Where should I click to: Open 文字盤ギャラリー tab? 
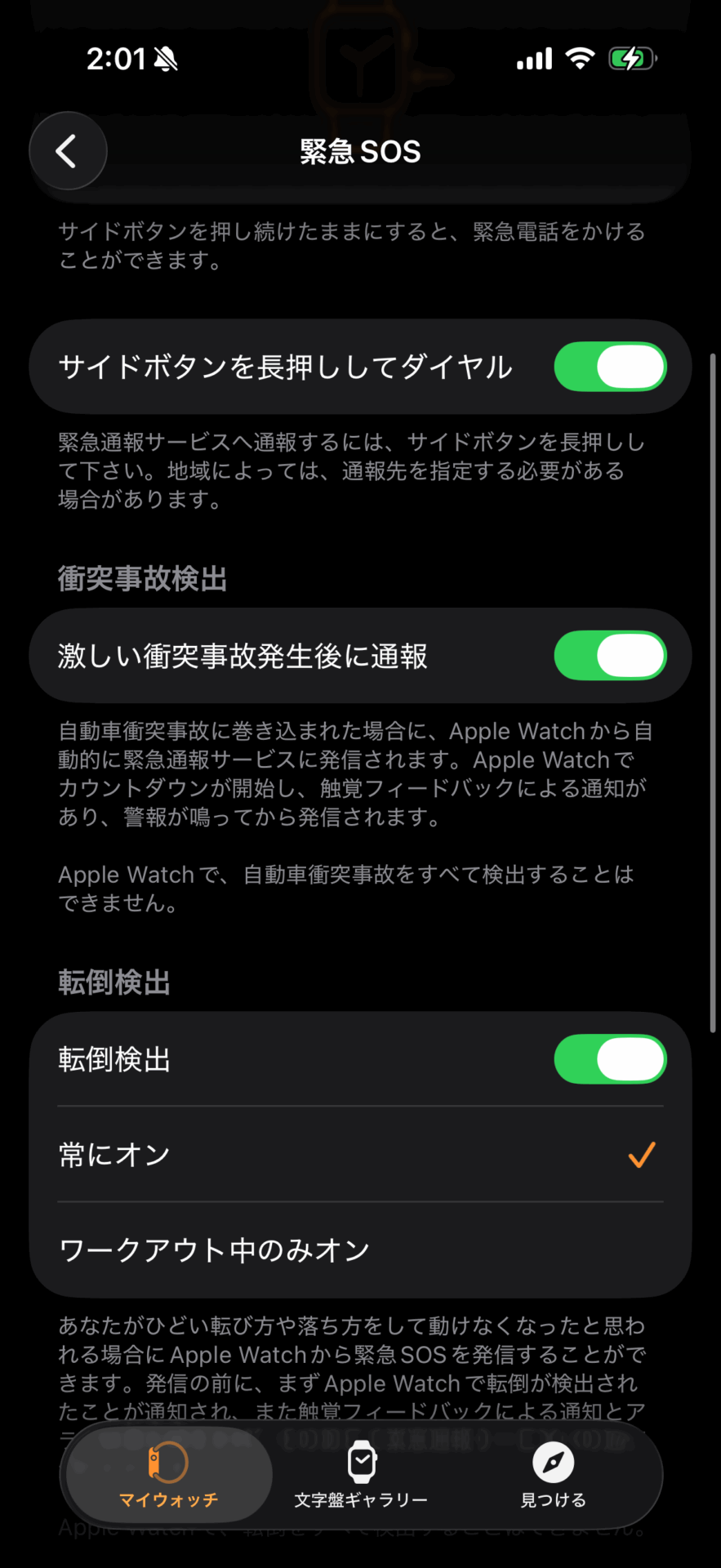[x=361, y=1475]
